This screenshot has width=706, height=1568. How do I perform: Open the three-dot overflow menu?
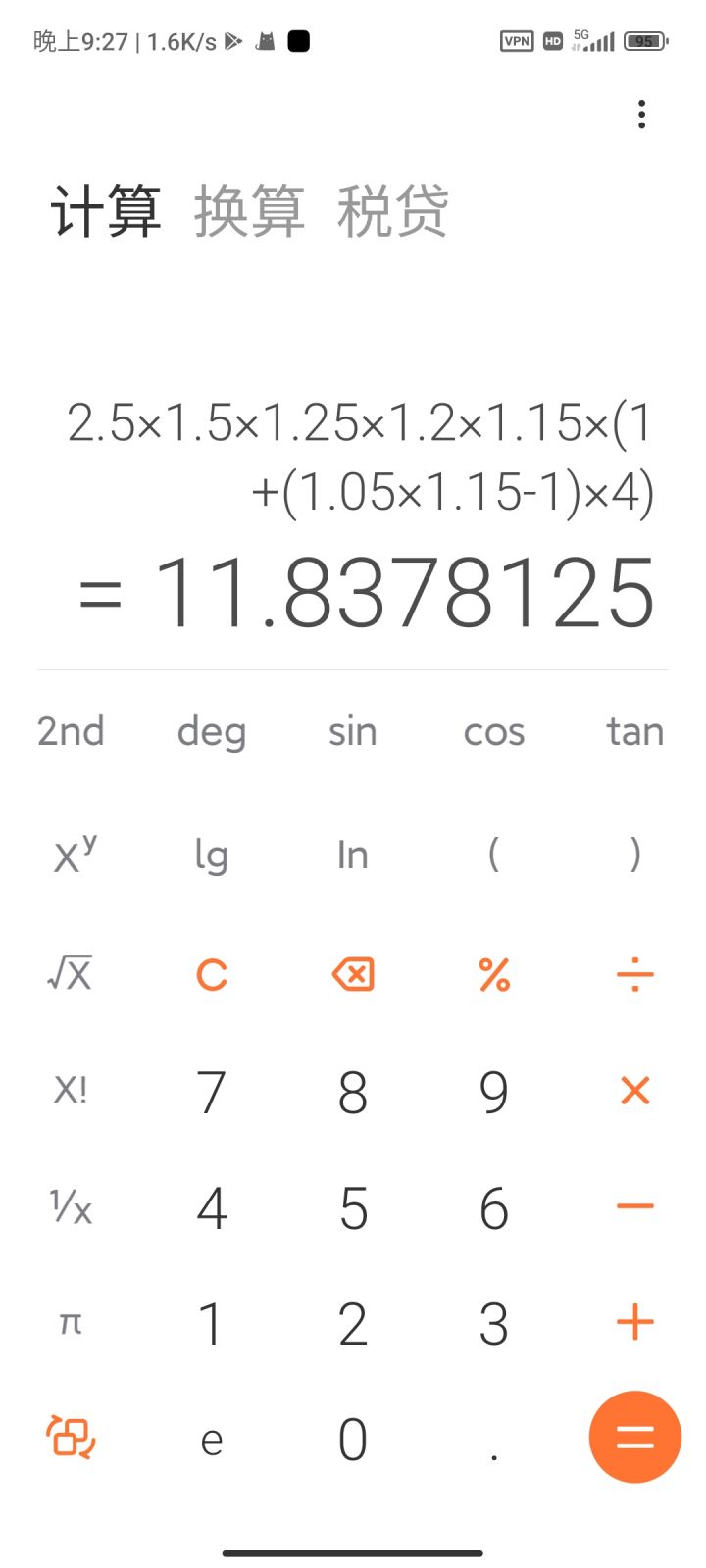(x=641, y=115)
